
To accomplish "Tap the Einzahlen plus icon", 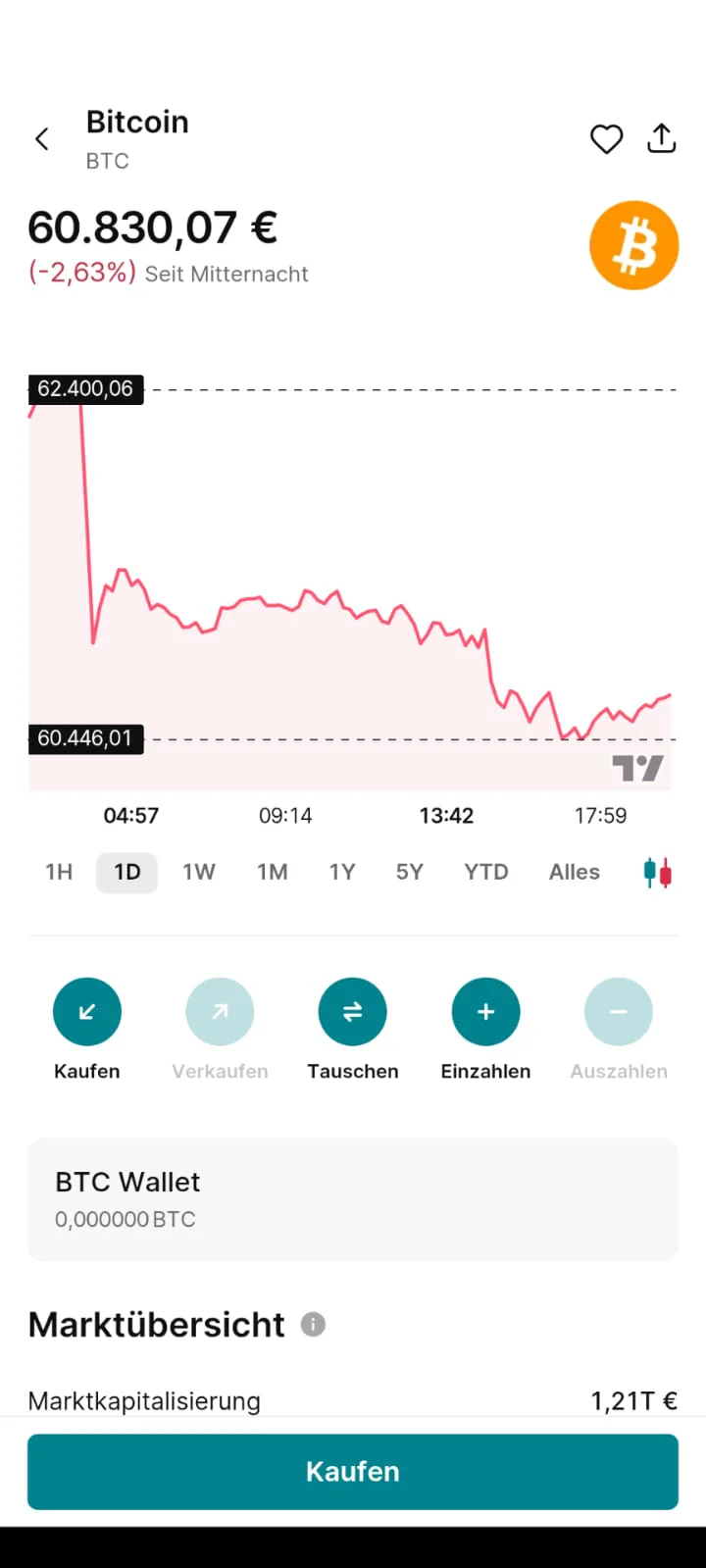I will pos(485,1010).
